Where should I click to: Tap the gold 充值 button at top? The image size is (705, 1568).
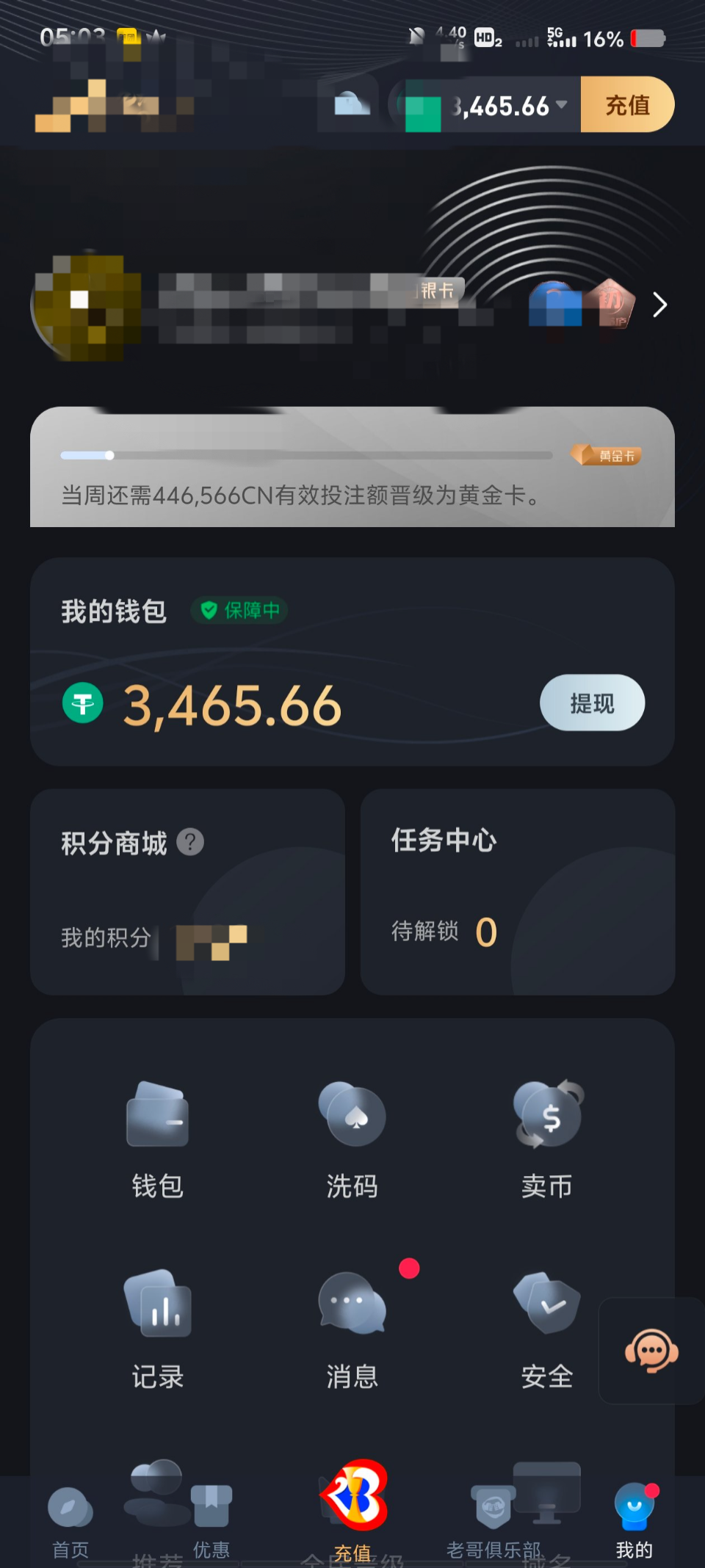(626, 105)
